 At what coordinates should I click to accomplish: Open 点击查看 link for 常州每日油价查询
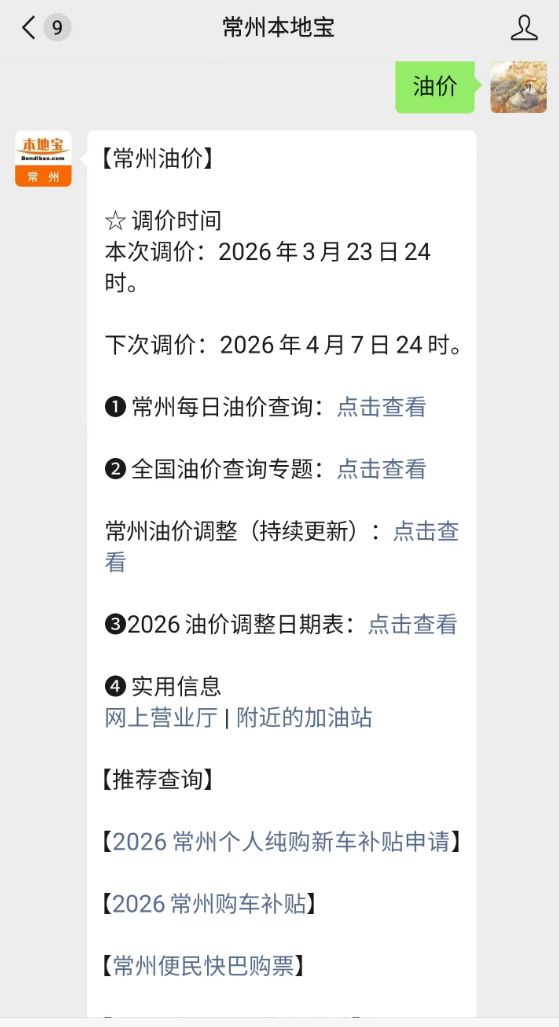(381, 407)
